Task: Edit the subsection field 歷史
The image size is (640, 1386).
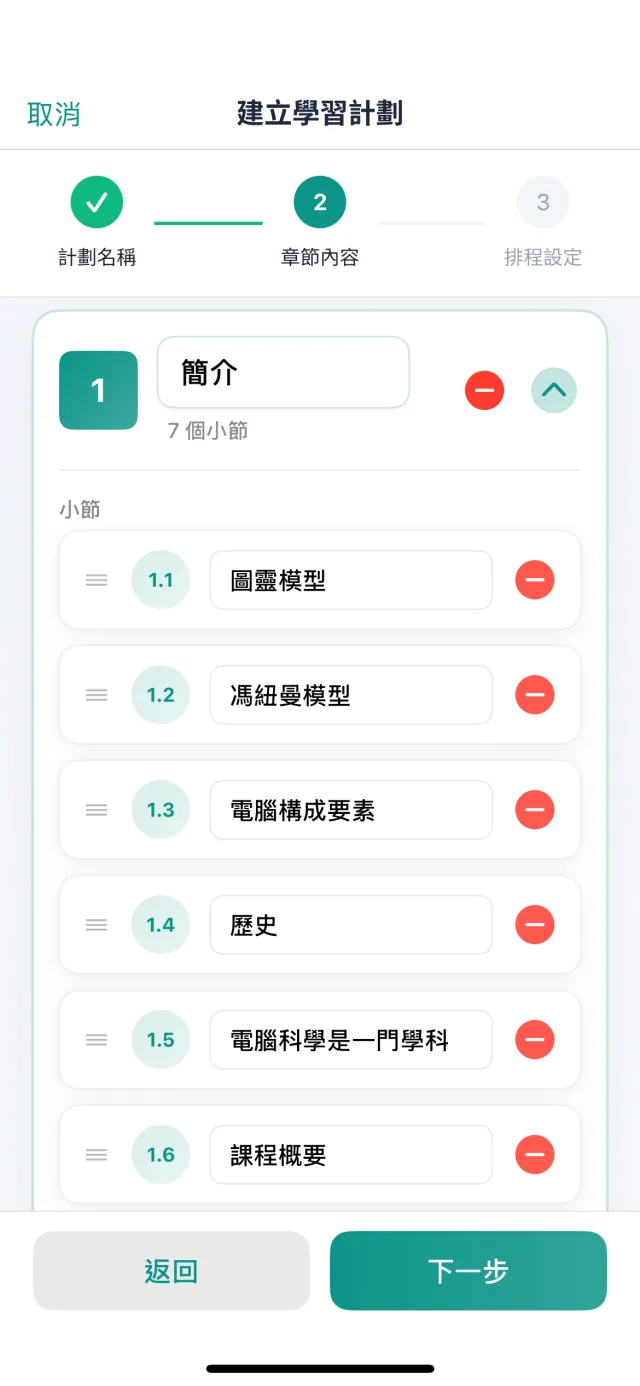Action: coord(351,925)
